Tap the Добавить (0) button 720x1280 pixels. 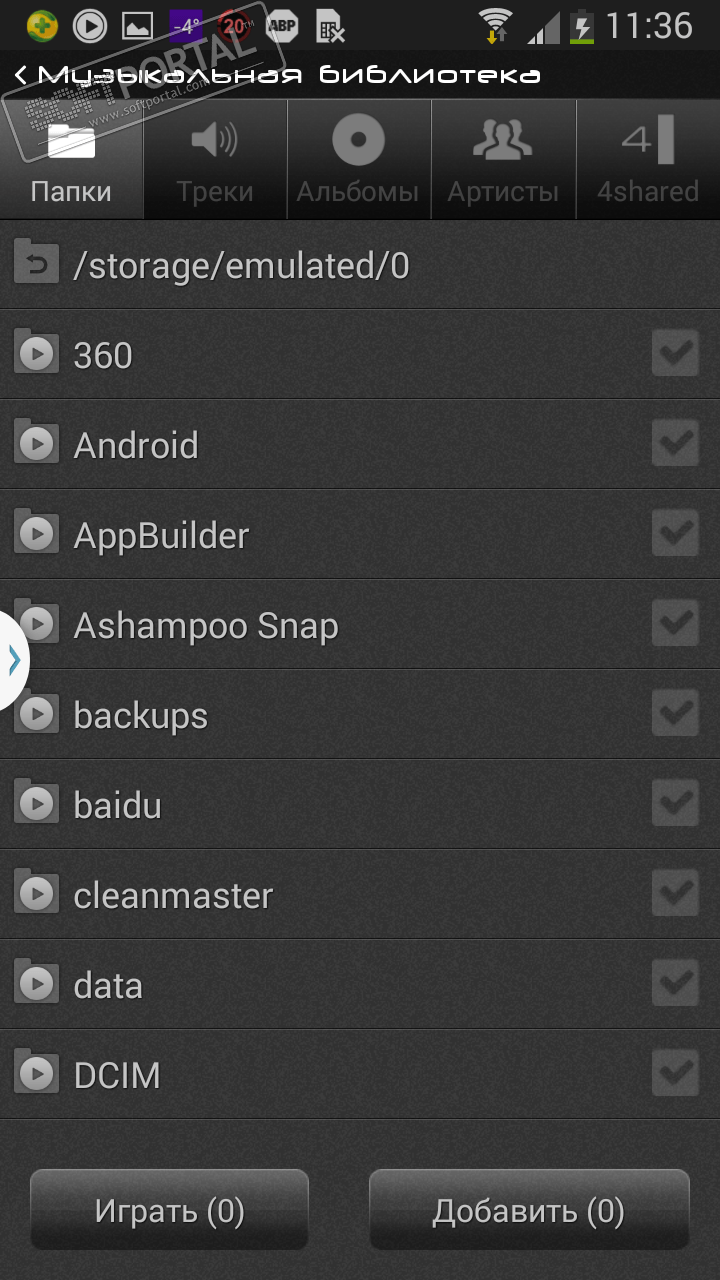[x=529, y=1210]
